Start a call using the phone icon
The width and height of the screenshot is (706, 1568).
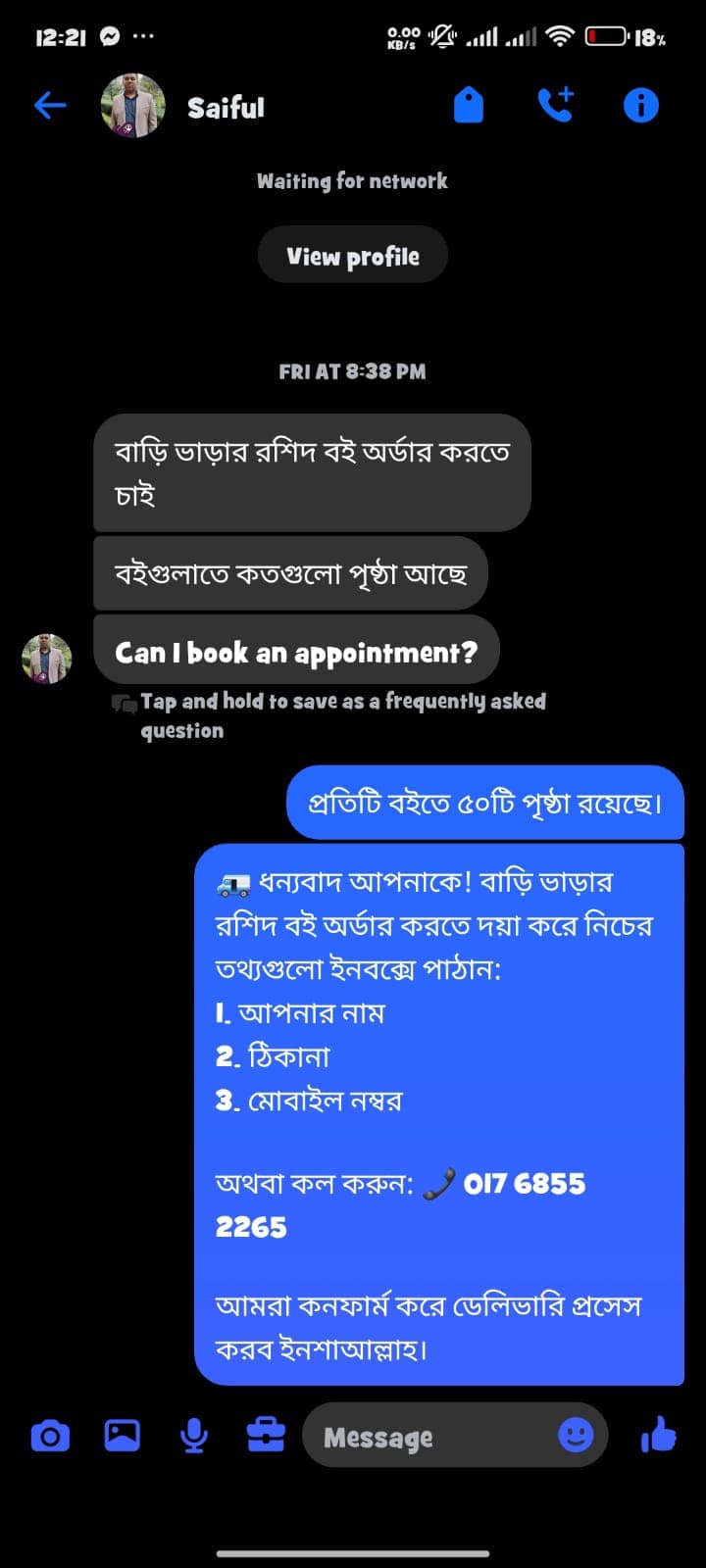click(554, 104)
